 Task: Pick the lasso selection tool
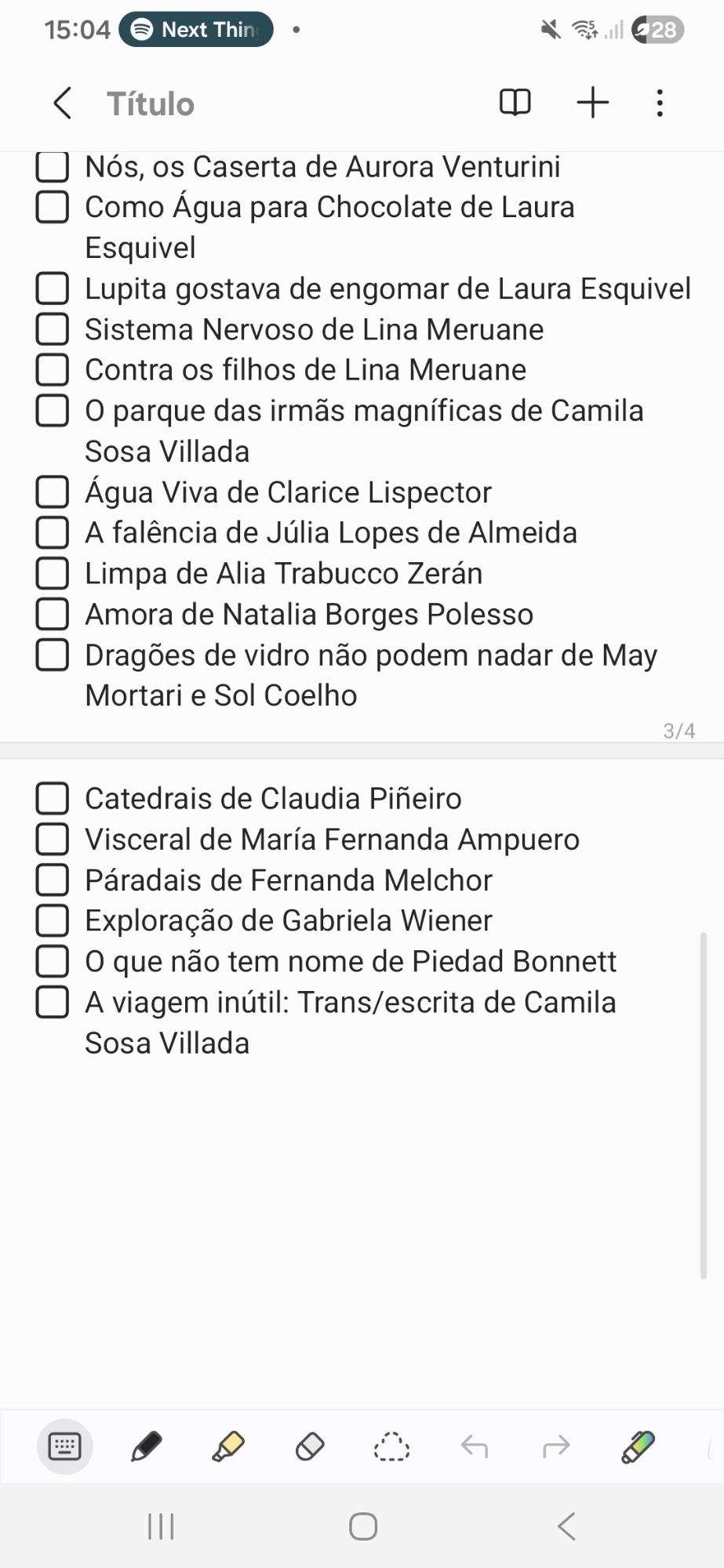391,1446
